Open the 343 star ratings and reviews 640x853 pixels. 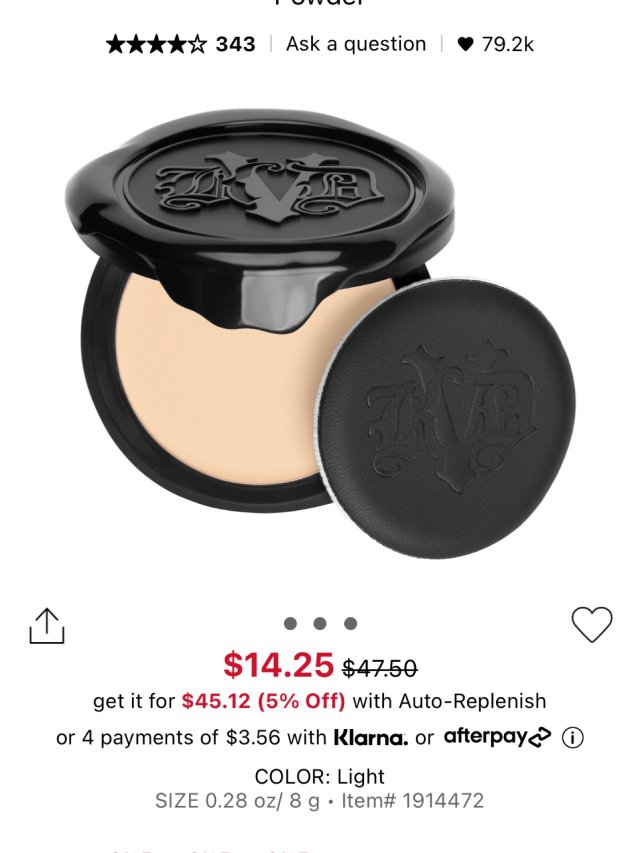tap(181, 44)
